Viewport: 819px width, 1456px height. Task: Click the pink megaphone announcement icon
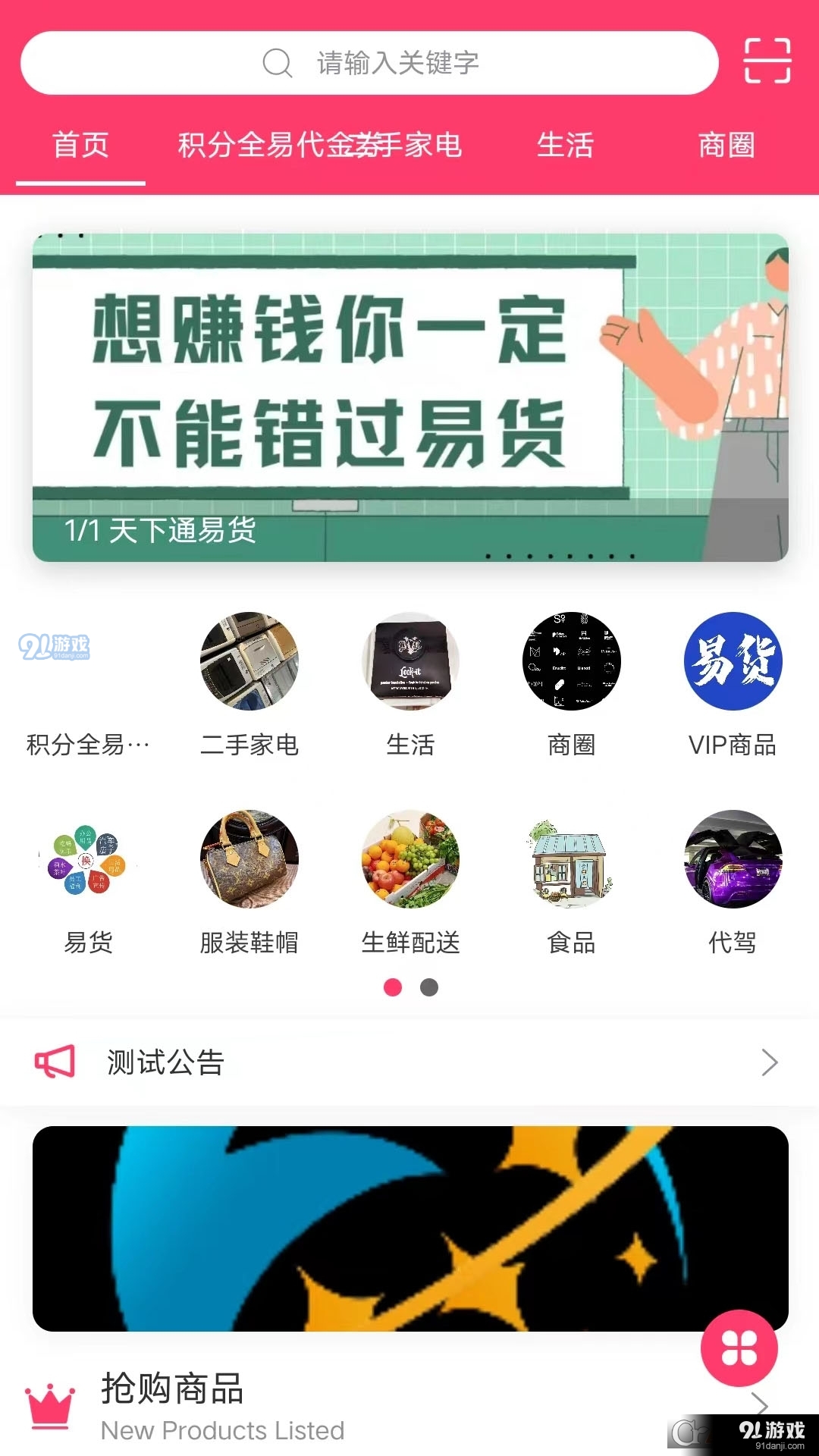[55, 1062]
